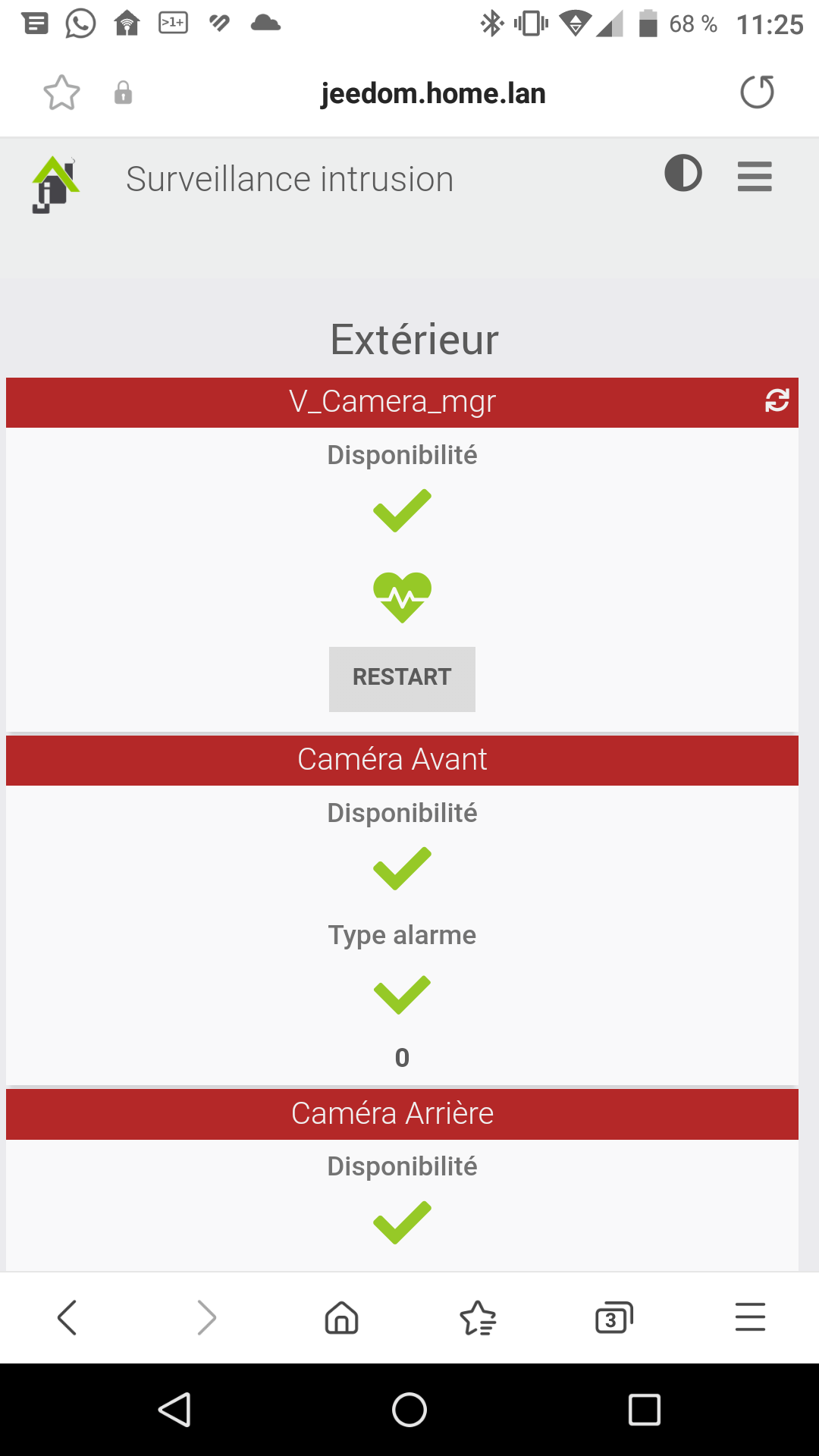The height and width of the screenshot is (1456, 819).
Task: Open the browser bookmarks list
Action: tap(478, 1317)
